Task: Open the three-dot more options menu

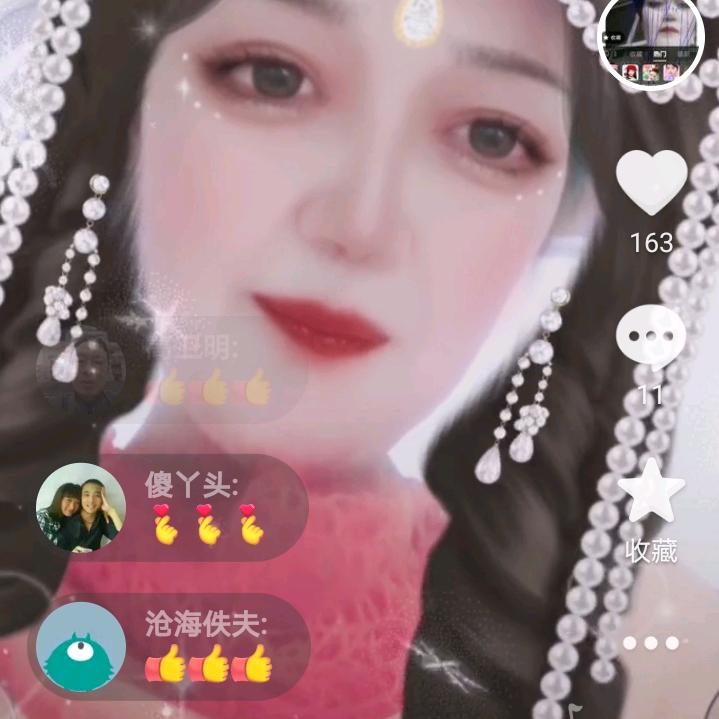Action: pos(651,643)
